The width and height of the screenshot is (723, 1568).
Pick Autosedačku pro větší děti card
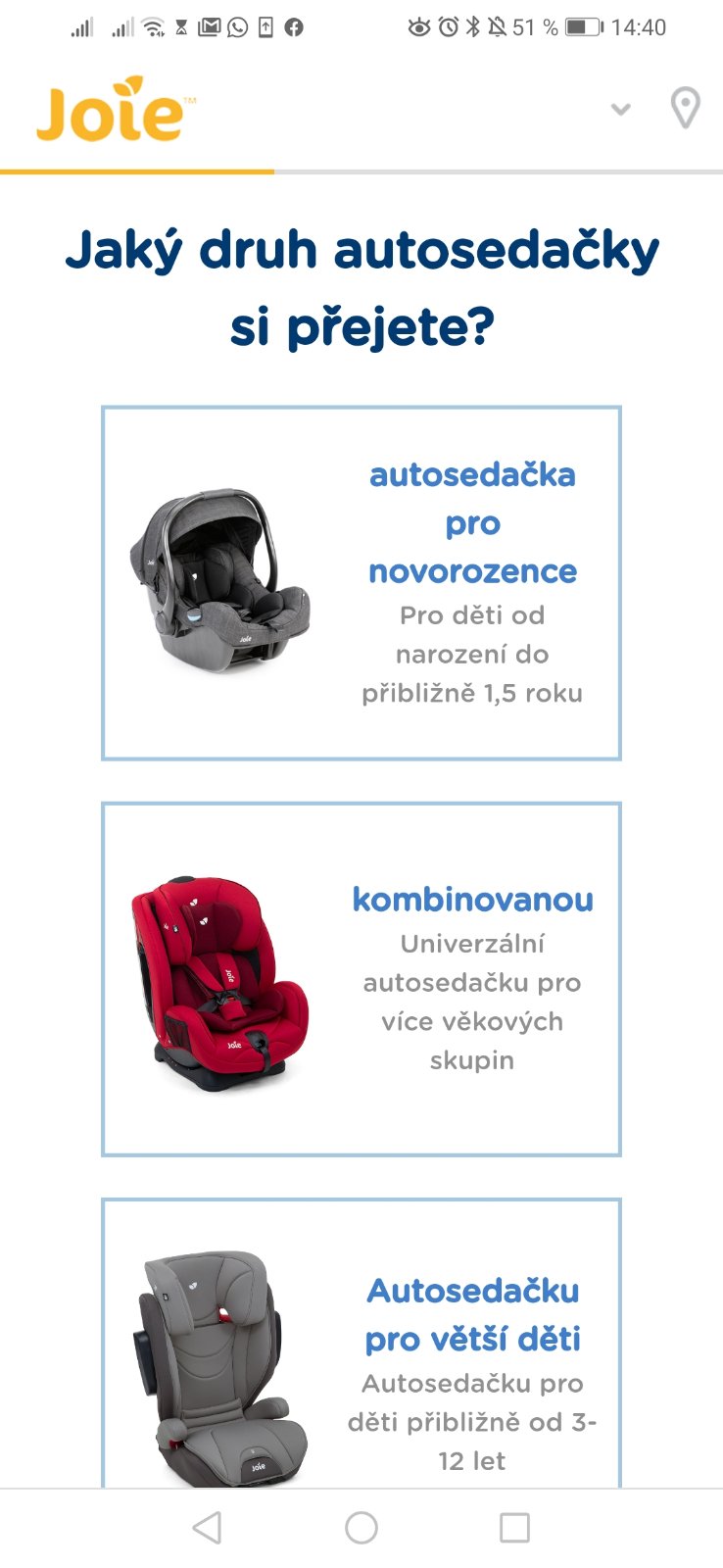coord(361,1352)
